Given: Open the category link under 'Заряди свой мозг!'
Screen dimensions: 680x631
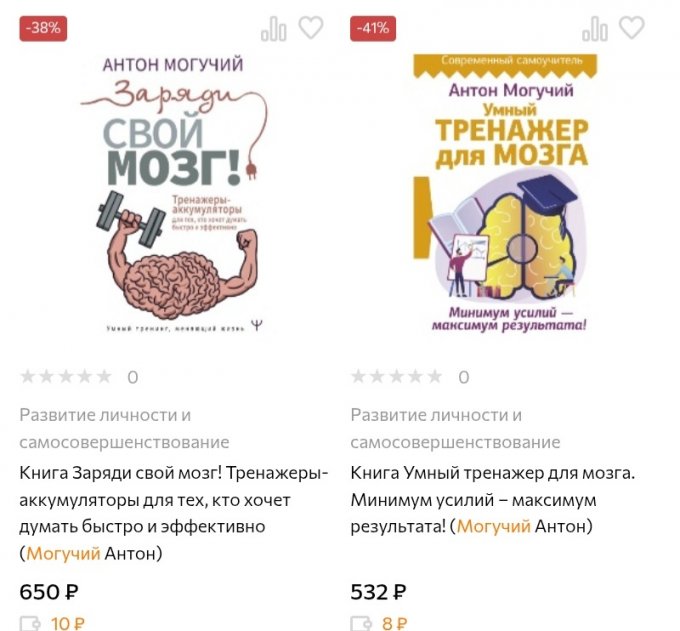Looking at the screenshot, I should pyautogui.click(x=124, y=428).
